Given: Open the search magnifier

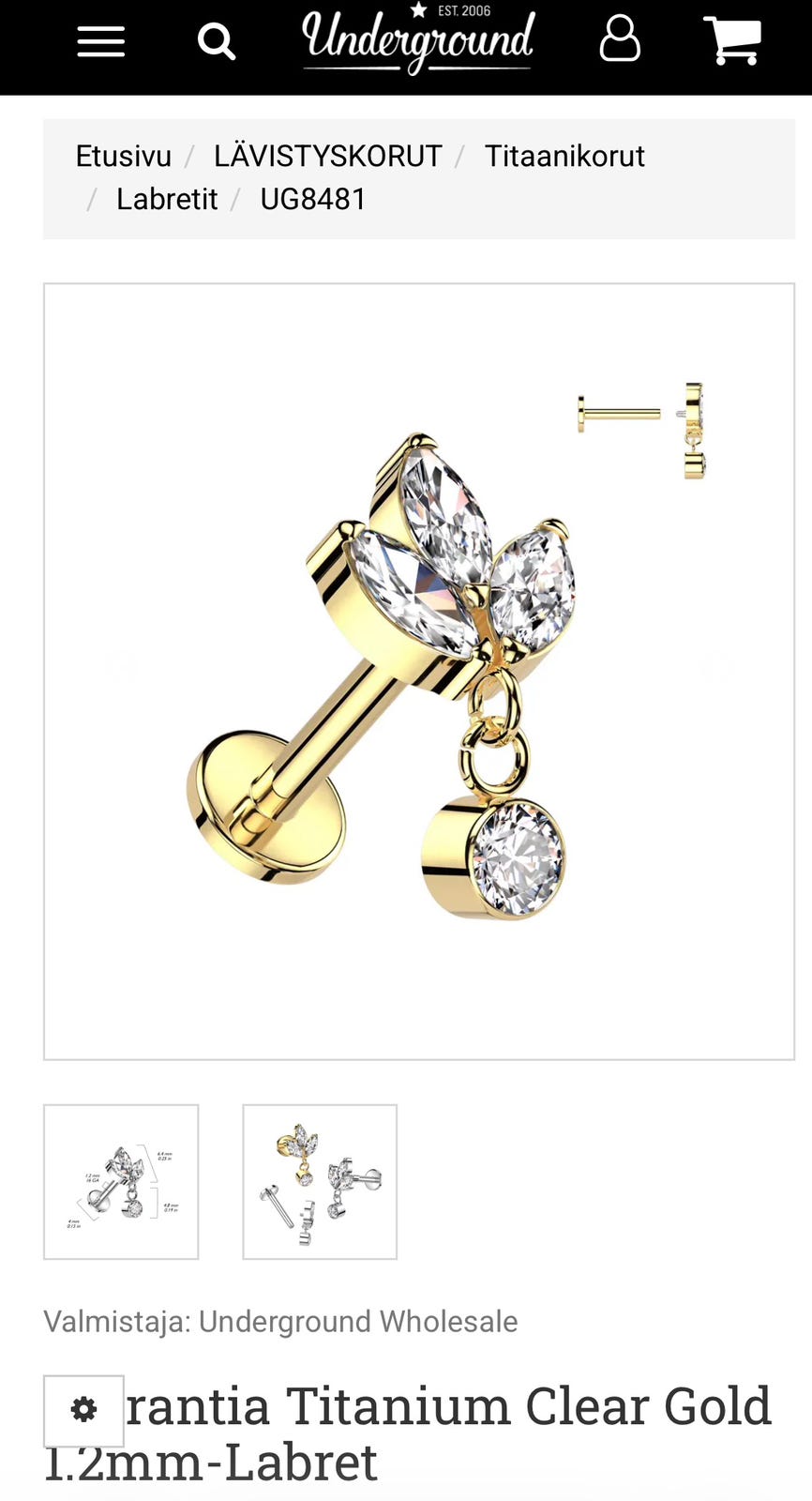Looking at the screenshot, I should point(216,41).
